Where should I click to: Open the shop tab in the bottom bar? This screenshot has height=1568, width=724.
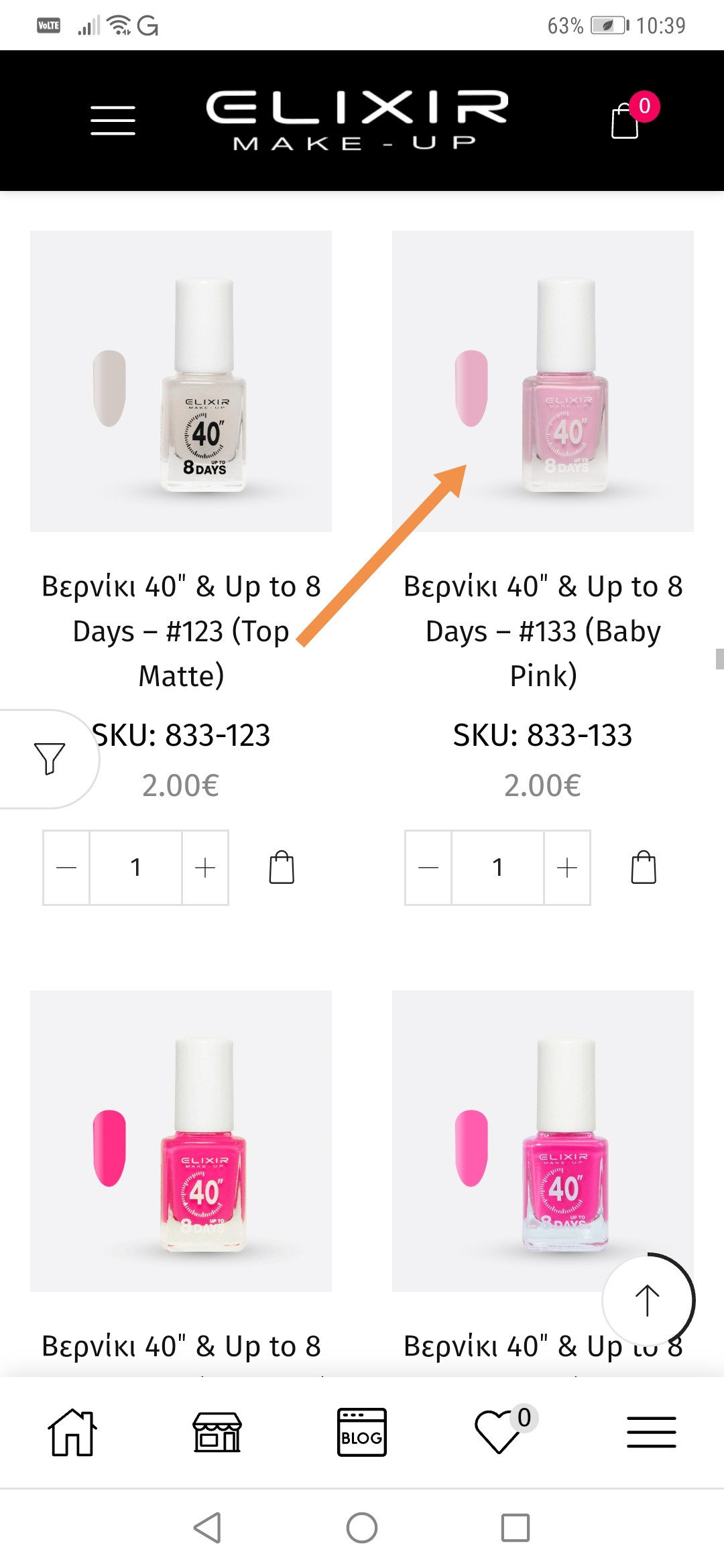pos(217,1433)
